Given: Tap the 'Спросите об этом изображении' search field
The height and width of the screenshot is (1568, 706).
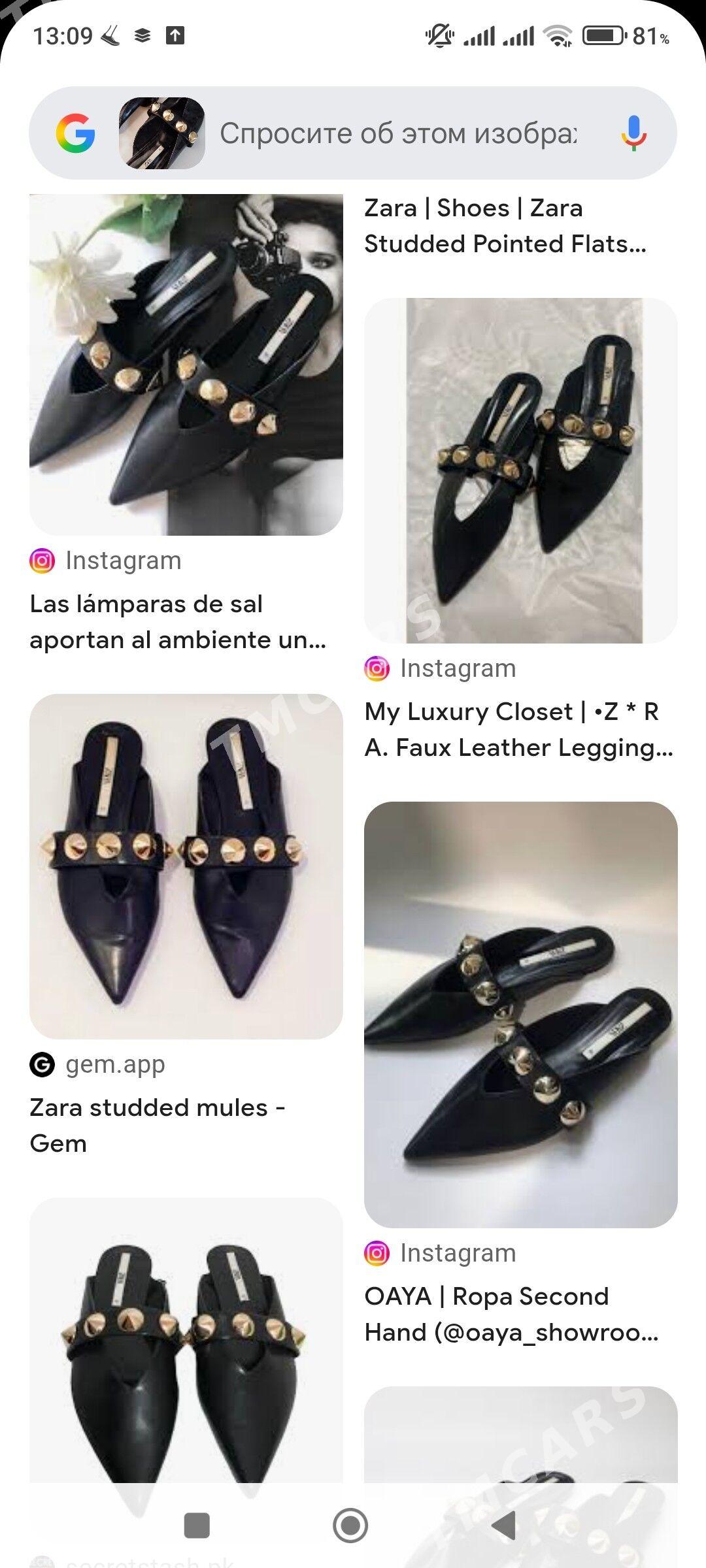Looking at the screenshot, I should point(399,133).
